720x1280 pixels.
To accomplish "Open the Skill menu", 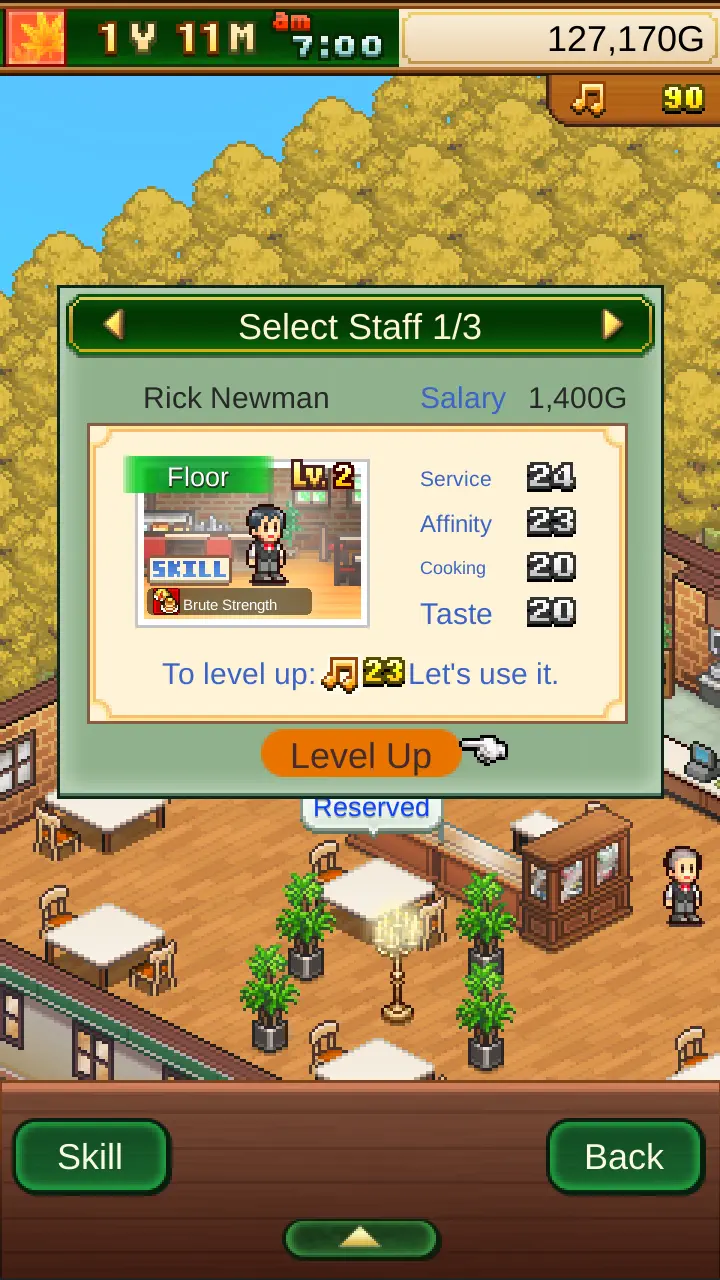I will pyautogui.click(x=91, y=1157).
